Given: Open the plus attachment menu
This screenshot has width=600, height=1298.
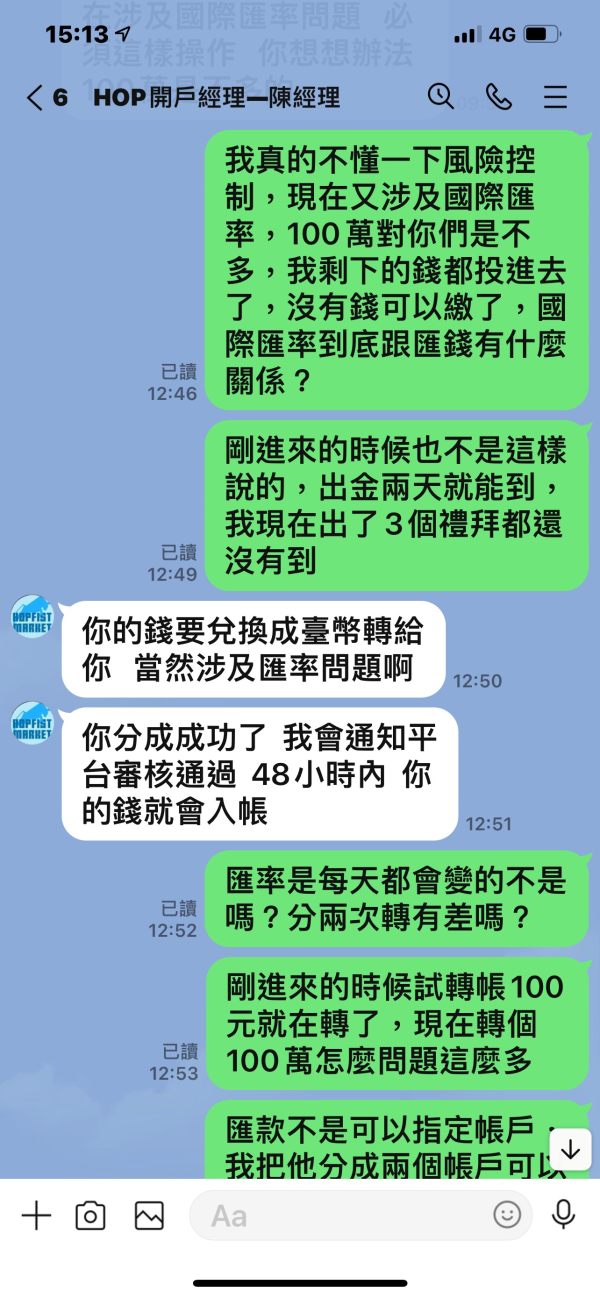Looking at the screenshot, I should click(36, 1215).
